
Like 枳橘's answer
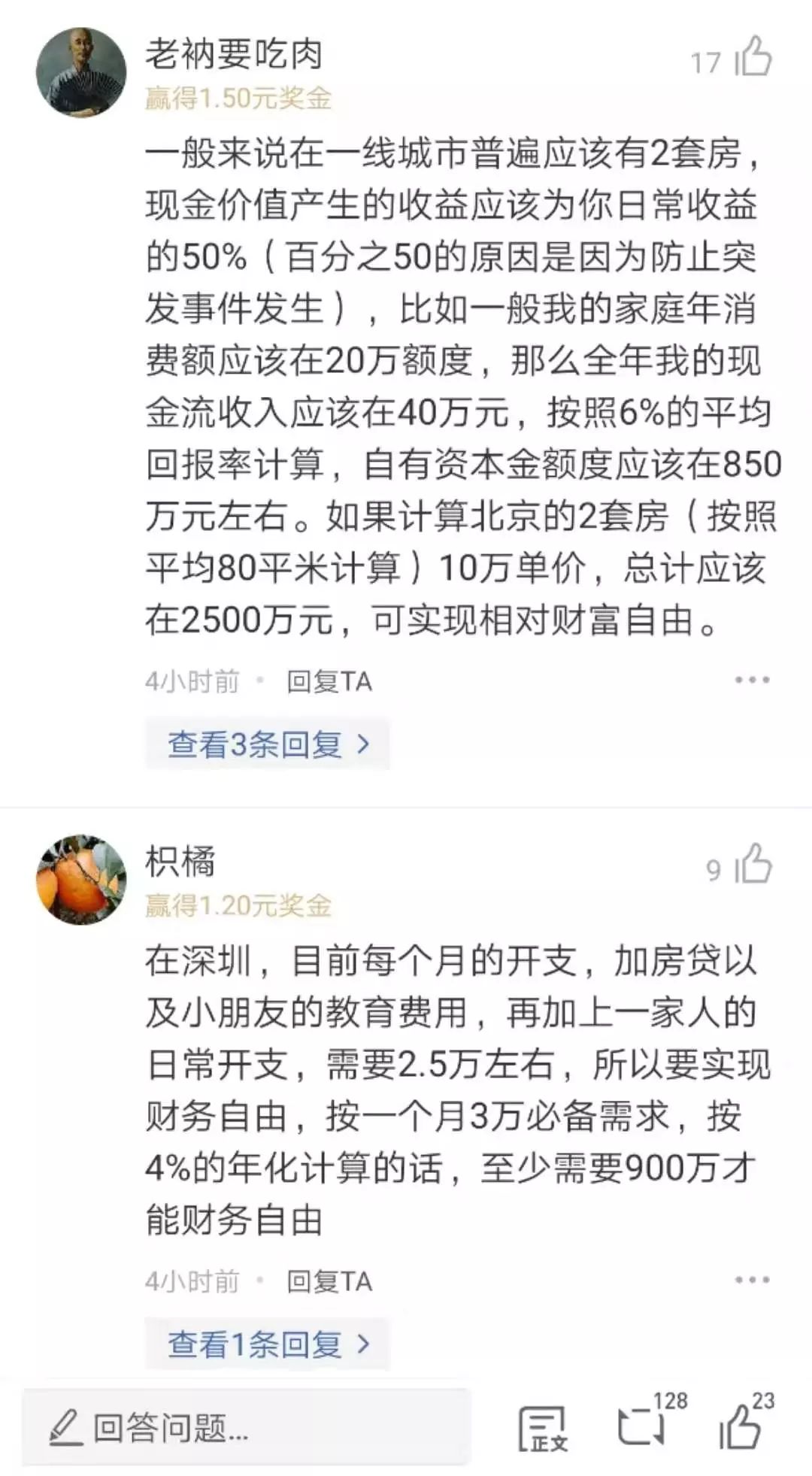(753, 865)
